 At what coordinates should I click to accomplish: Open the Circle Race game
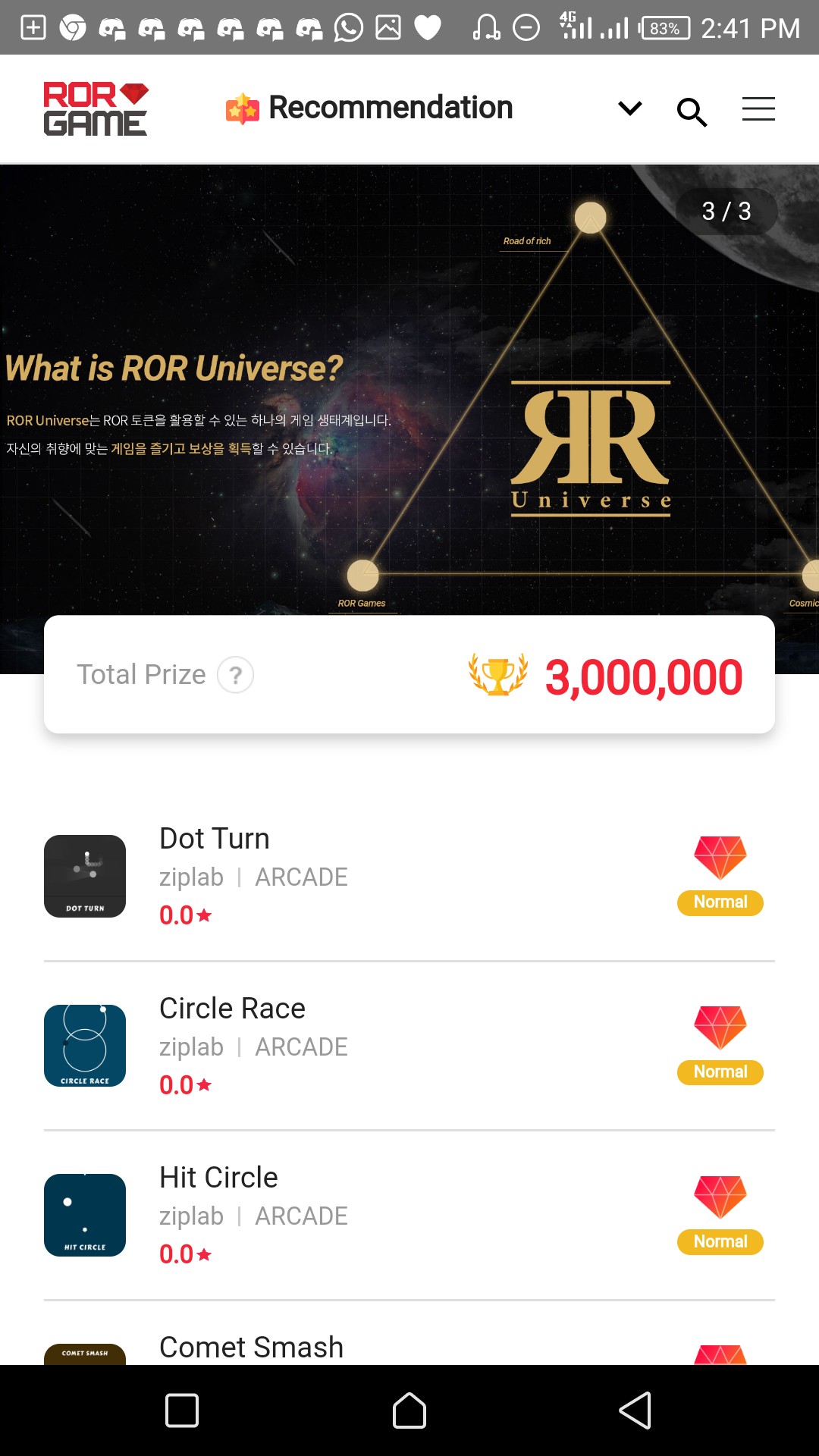point(232,1009)
